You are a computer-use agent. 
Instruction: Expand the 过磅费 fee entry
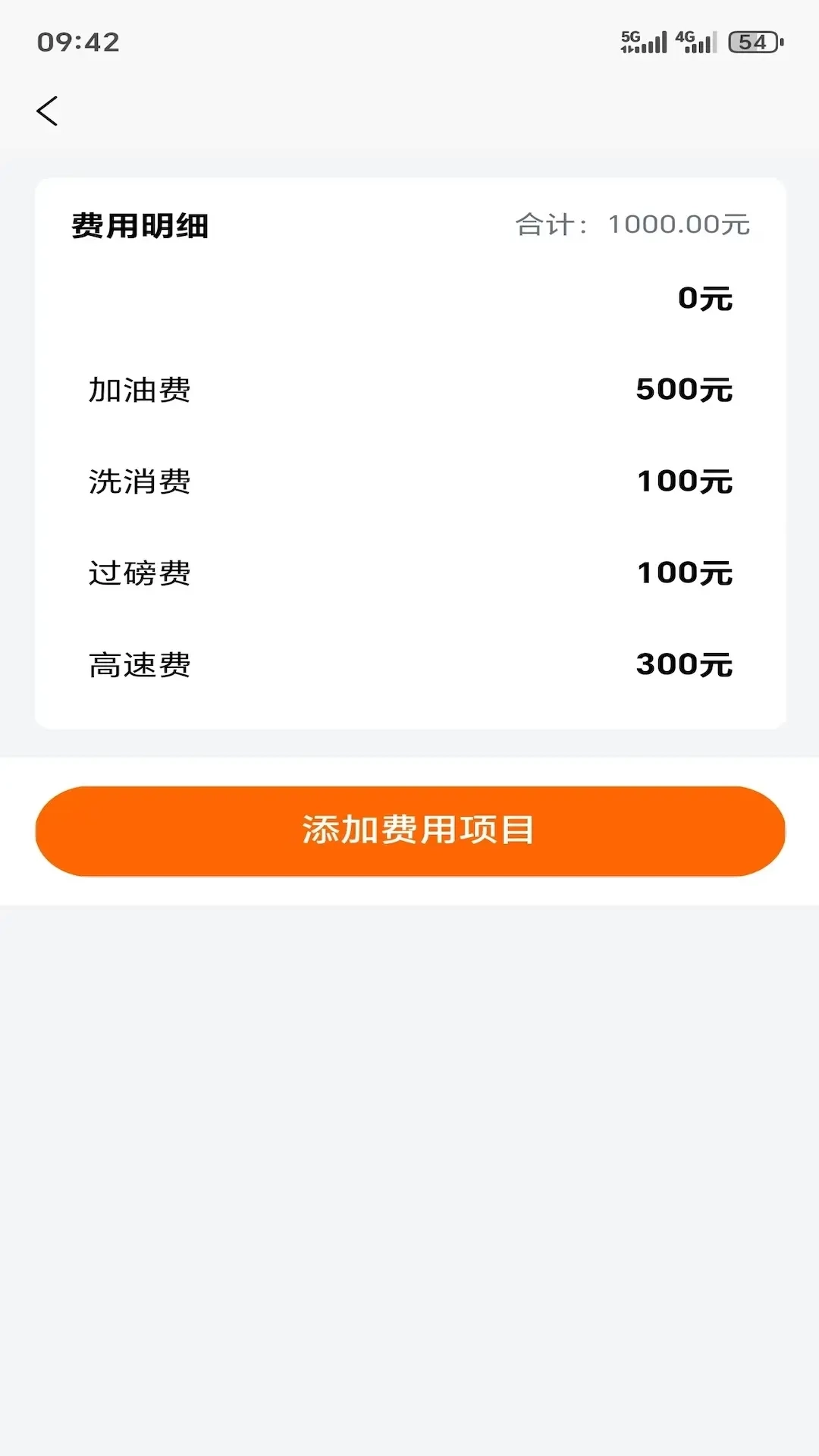click(x=409, y=573)
